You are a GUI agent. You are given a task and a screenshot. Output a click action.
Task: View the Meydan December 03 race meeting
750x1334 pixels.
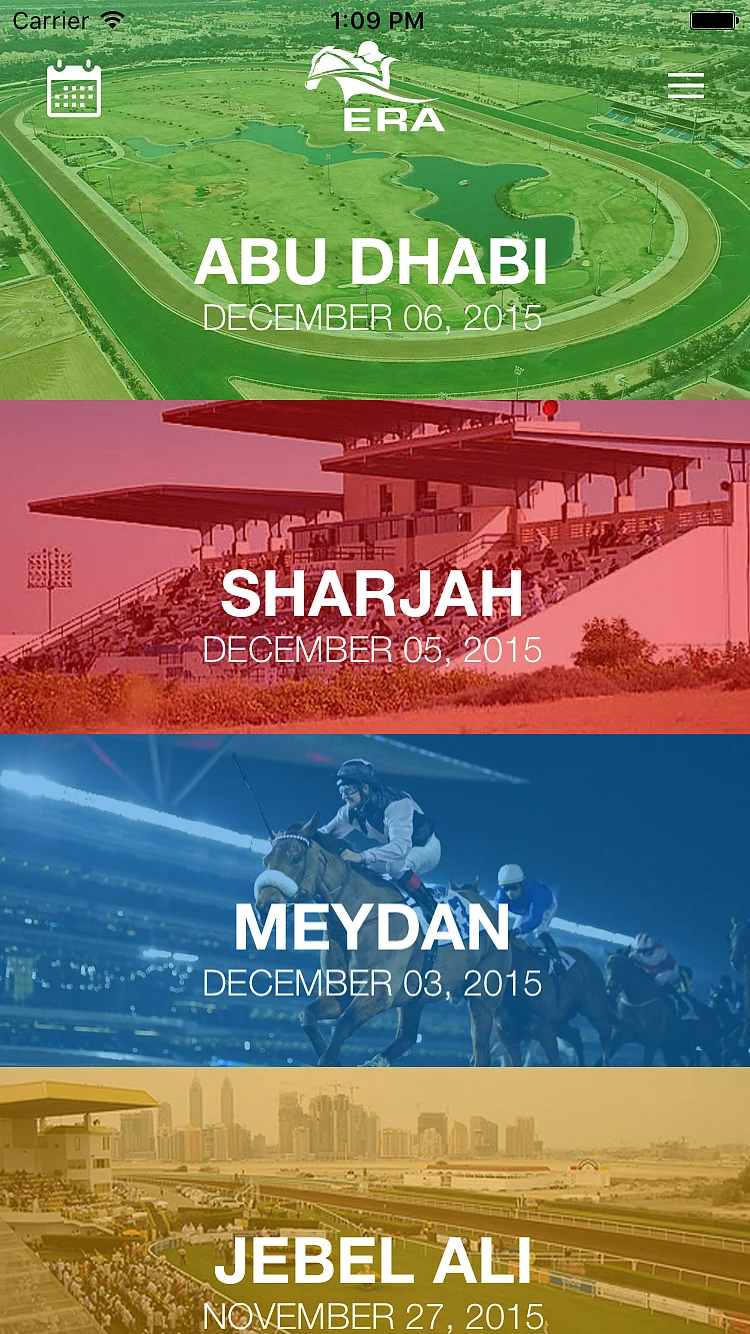(372, 945)
